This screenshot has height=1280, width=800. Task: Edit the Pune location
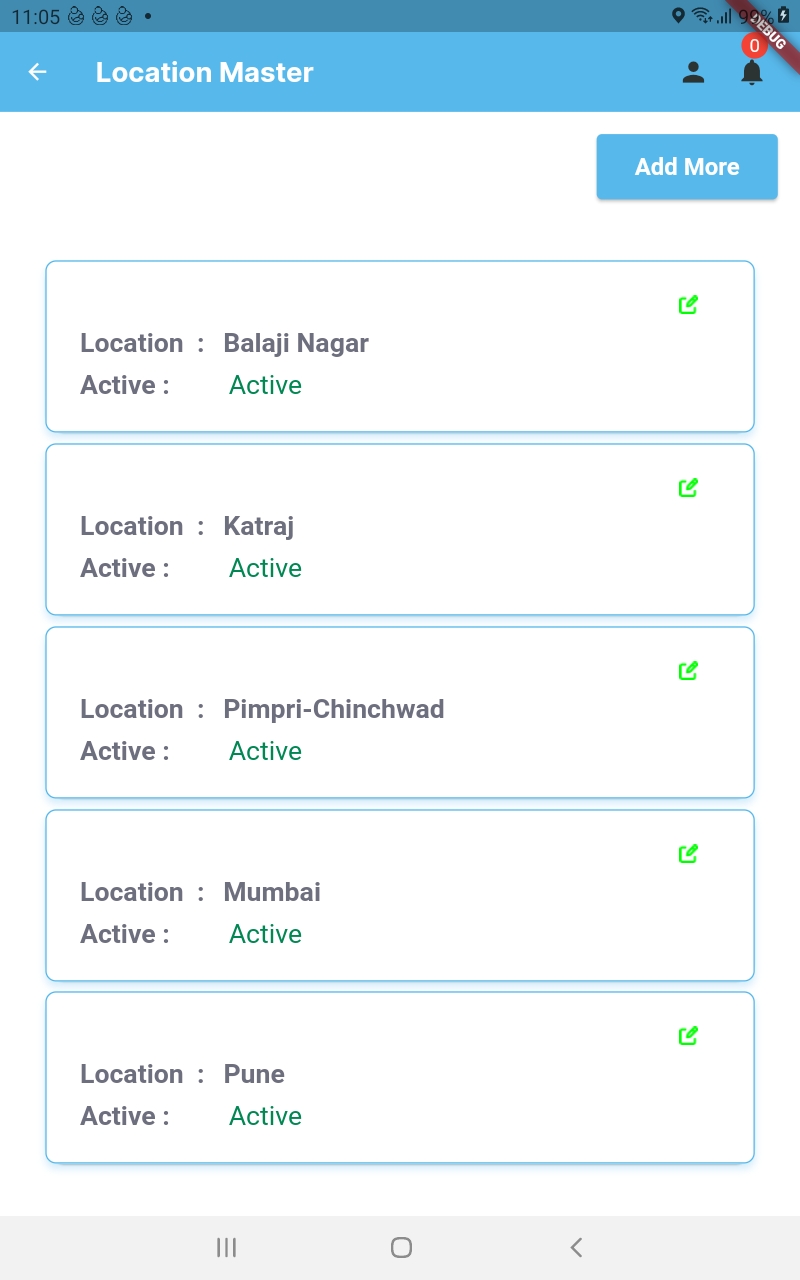pos(688,1035)
